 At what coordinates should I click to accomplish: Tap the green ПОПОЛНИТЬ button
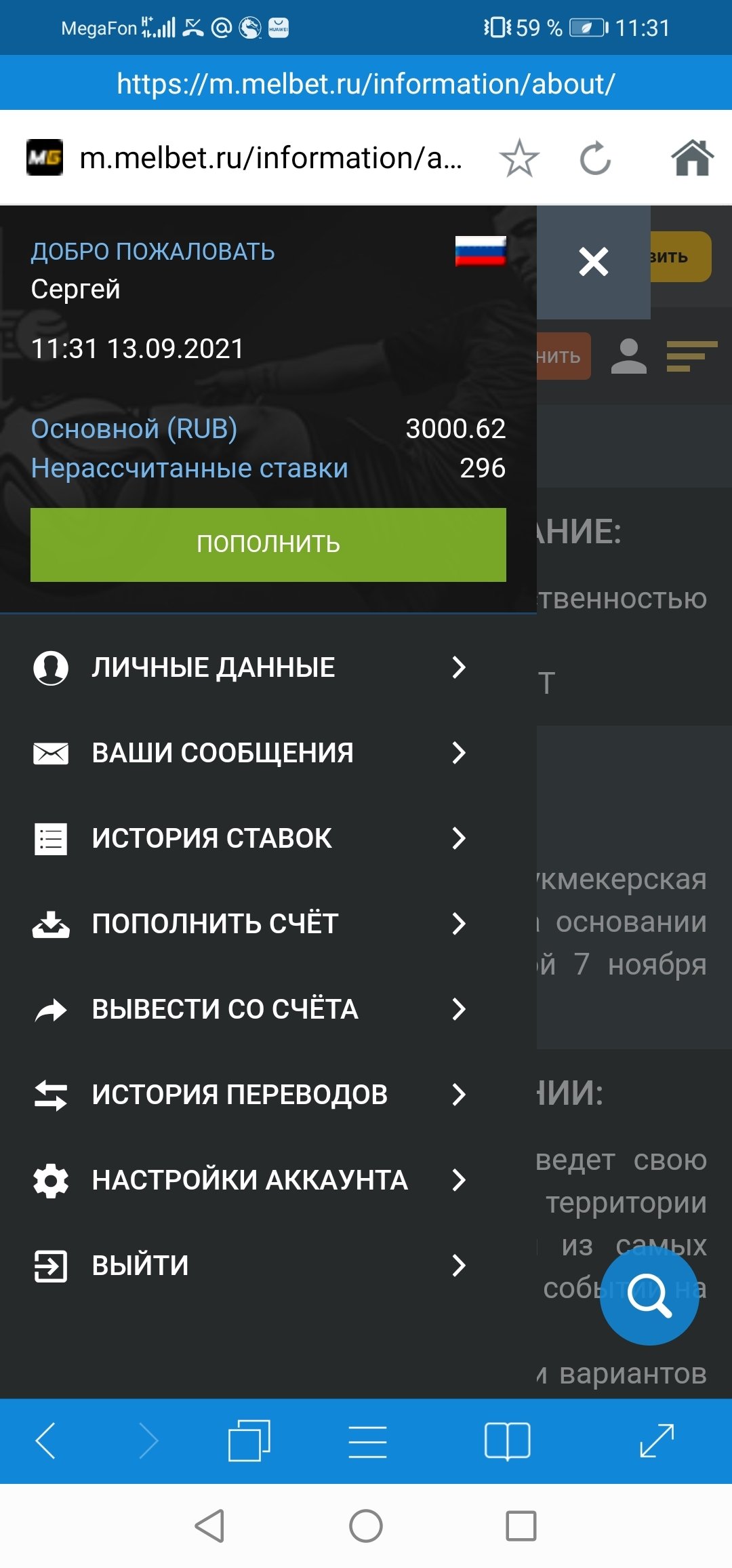pos(268,545)
